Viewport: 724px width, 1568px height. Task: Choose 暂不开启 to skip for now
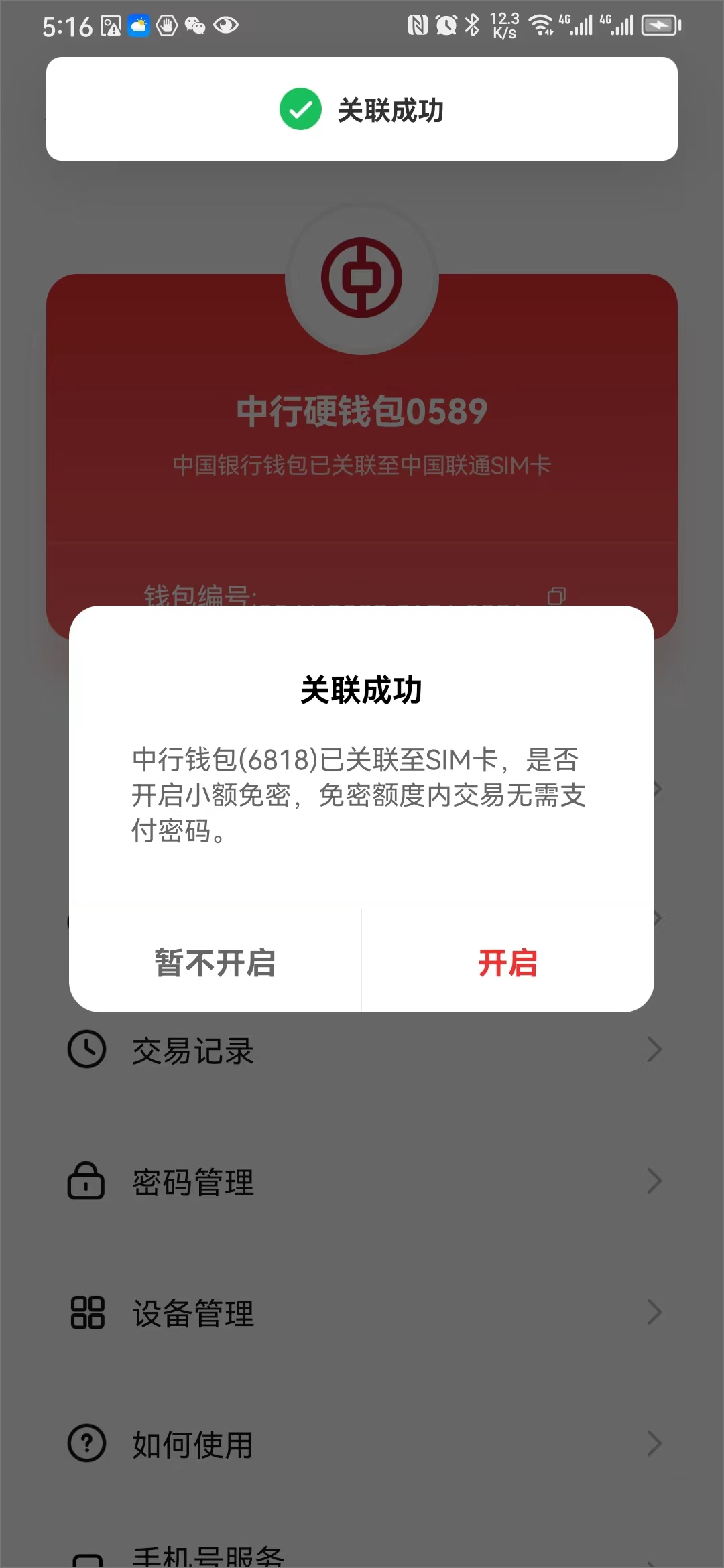click(215, 962)
